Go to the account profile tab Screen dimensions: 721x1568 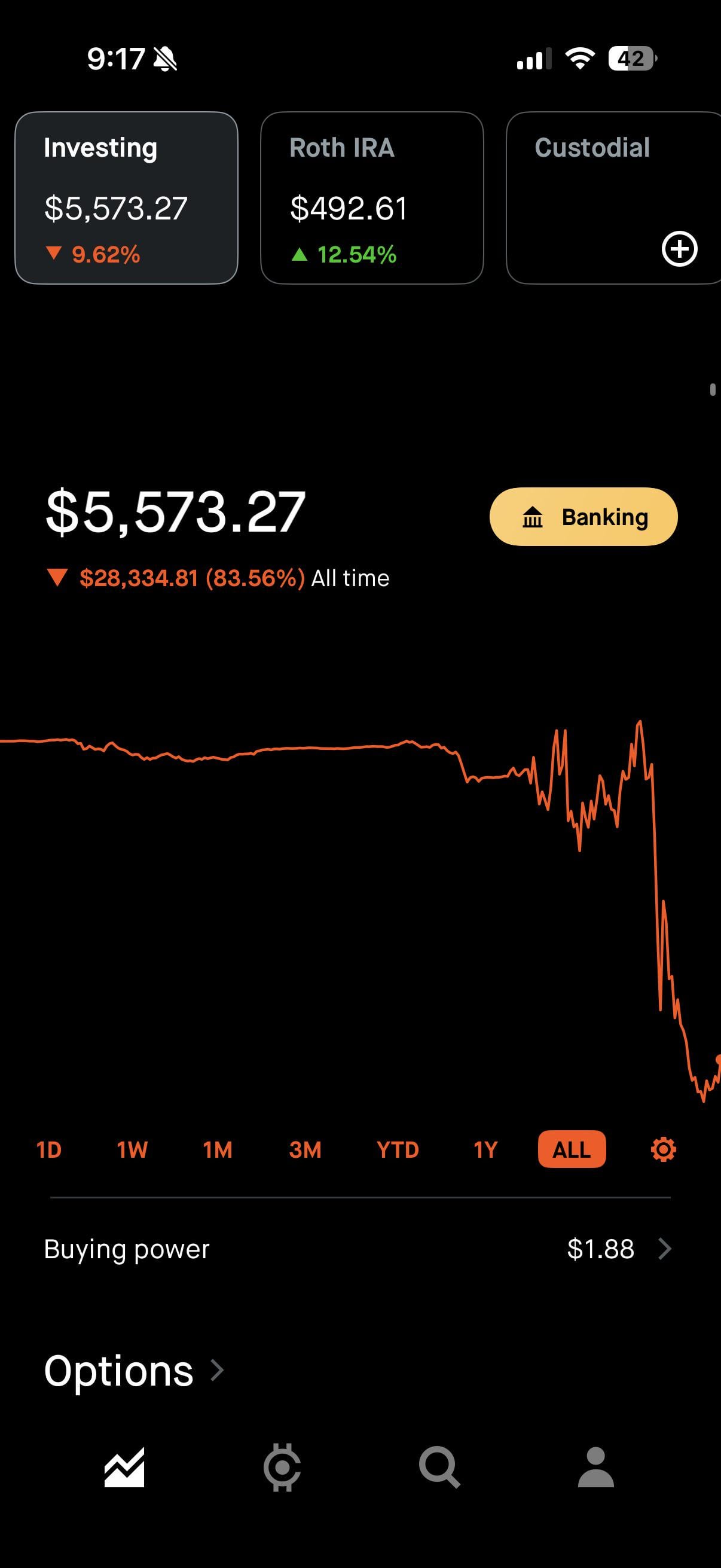click(595, 1467)
